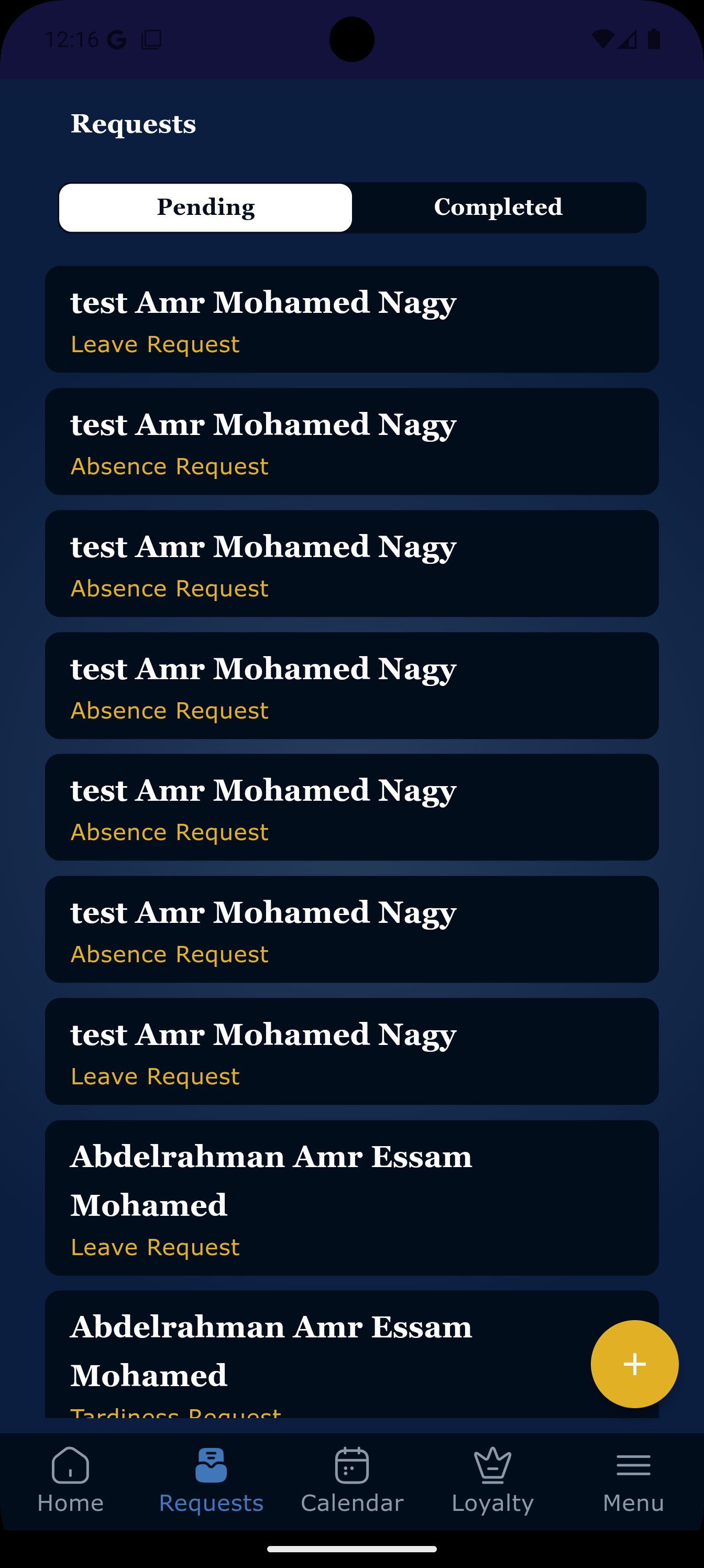704x1568 pixels.
Task: Tap the Requests screen title
Action: click(133, 124)
